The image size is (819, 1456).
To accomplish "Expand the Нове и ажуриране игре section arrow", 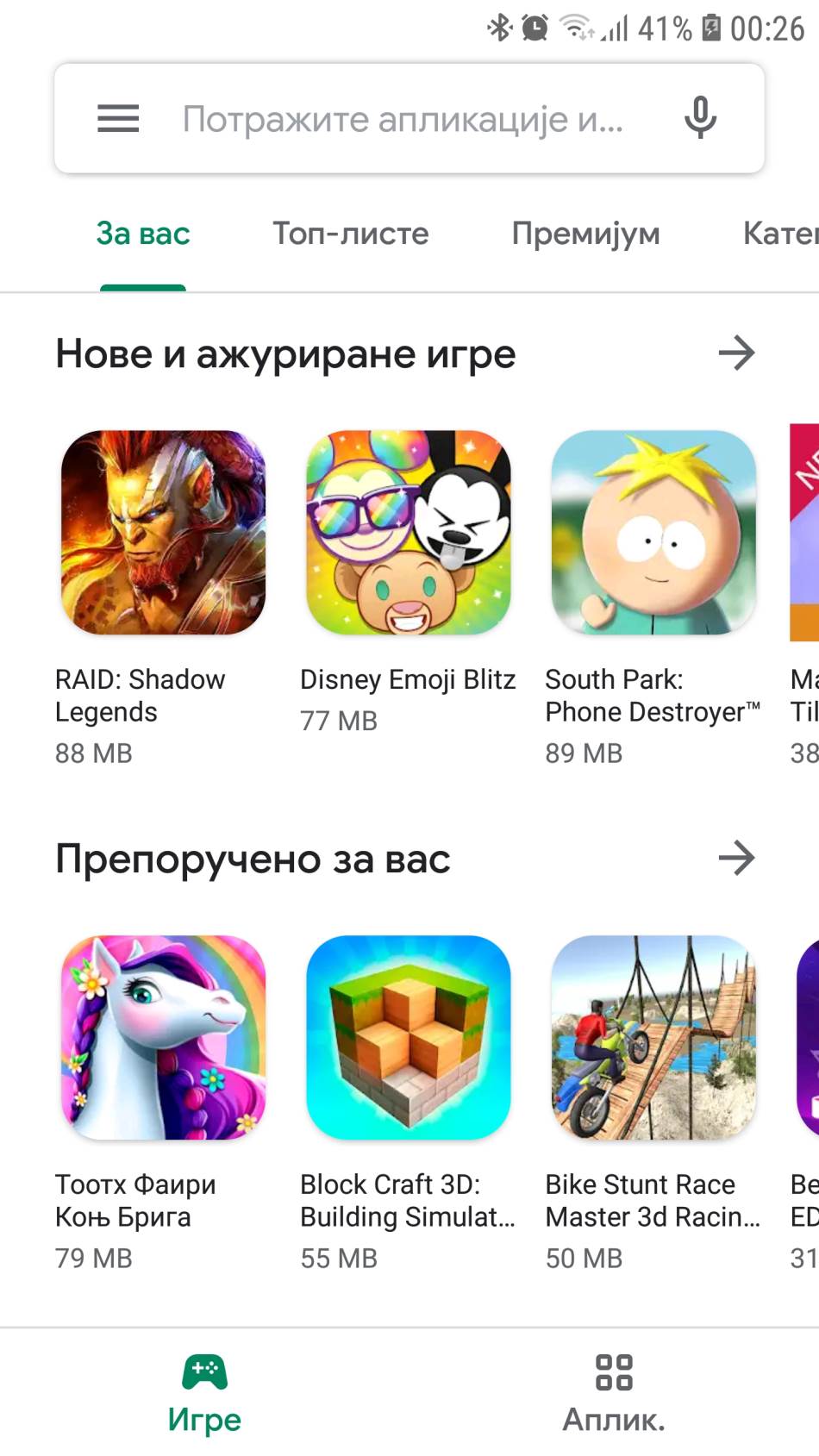I will [x=737, y=352].
